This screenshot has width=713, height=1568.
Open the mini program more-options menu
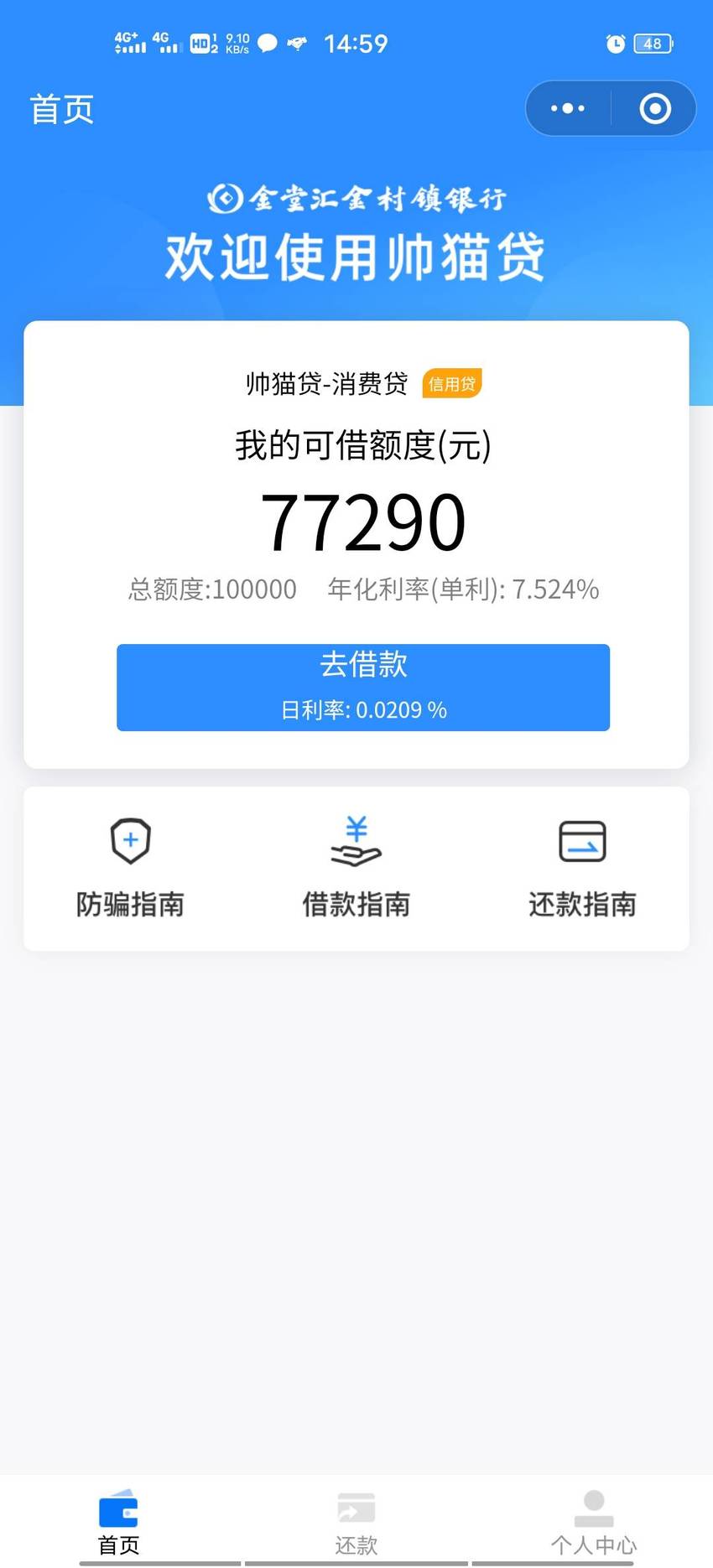pyautogui.click(x=568, y=108)
